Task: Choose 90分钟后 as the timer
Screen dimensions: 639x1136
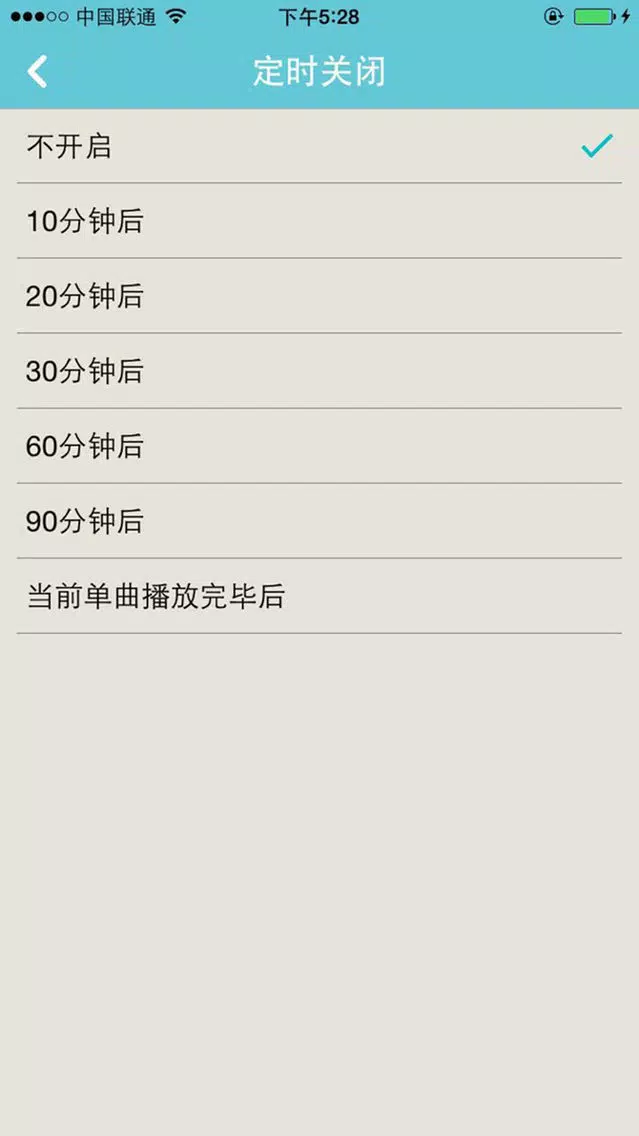Action: [x=320, y=521]
